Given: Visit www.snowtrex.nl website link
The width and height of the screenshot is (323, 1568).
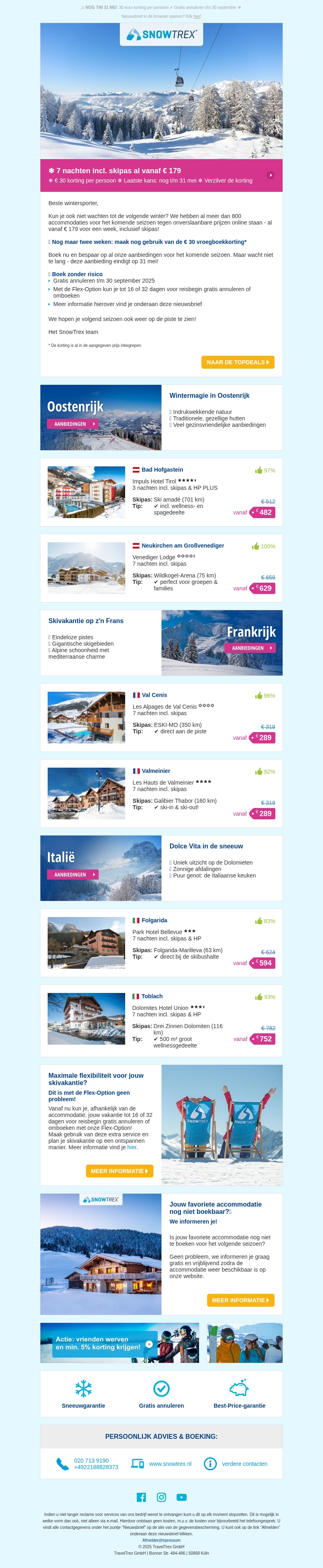Looking at the screenshot, I should tap(170, 1464).
